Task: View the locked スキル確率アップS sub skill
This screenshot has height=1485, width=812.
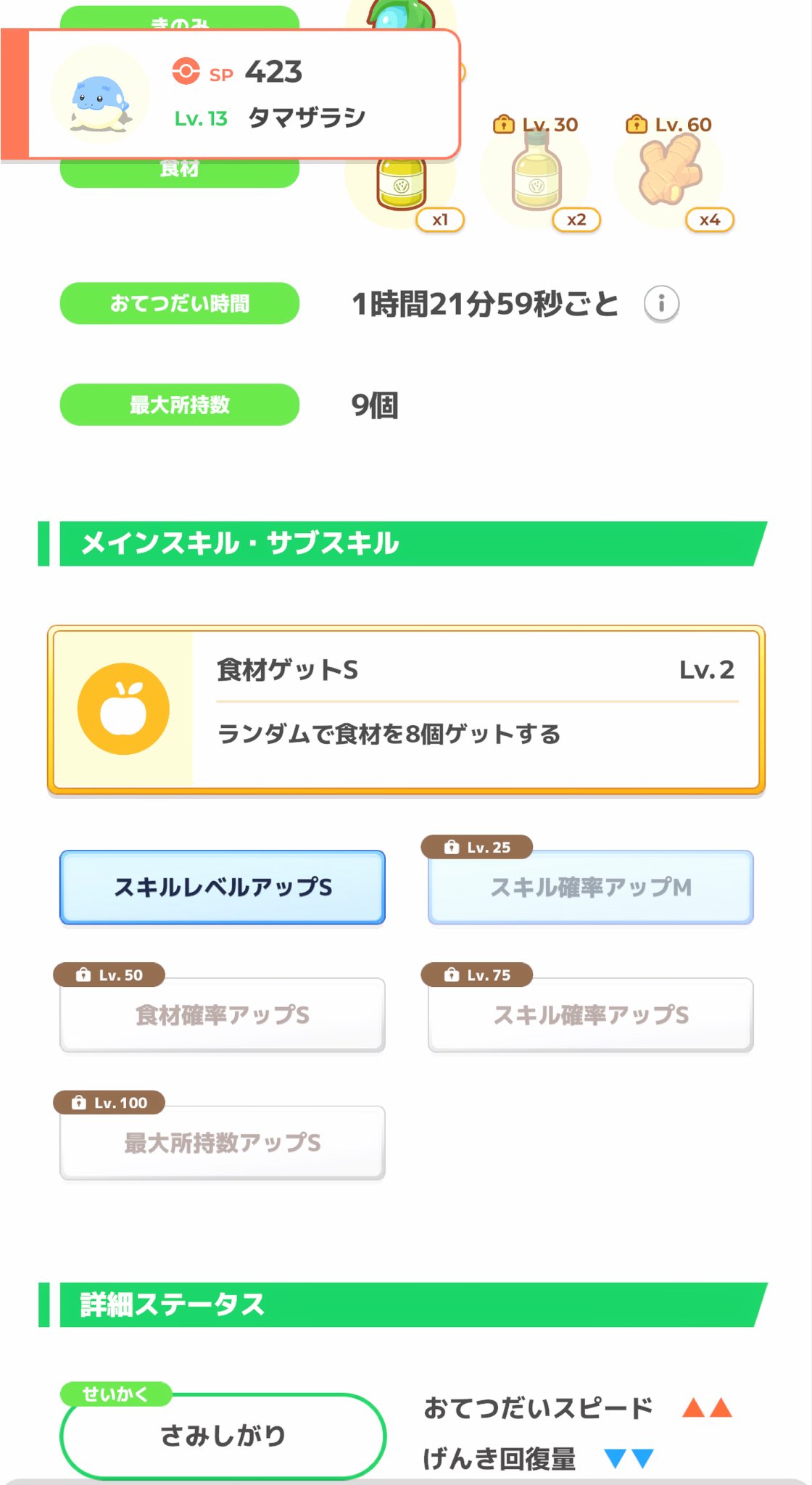Action: click(x=590, y=1015)
